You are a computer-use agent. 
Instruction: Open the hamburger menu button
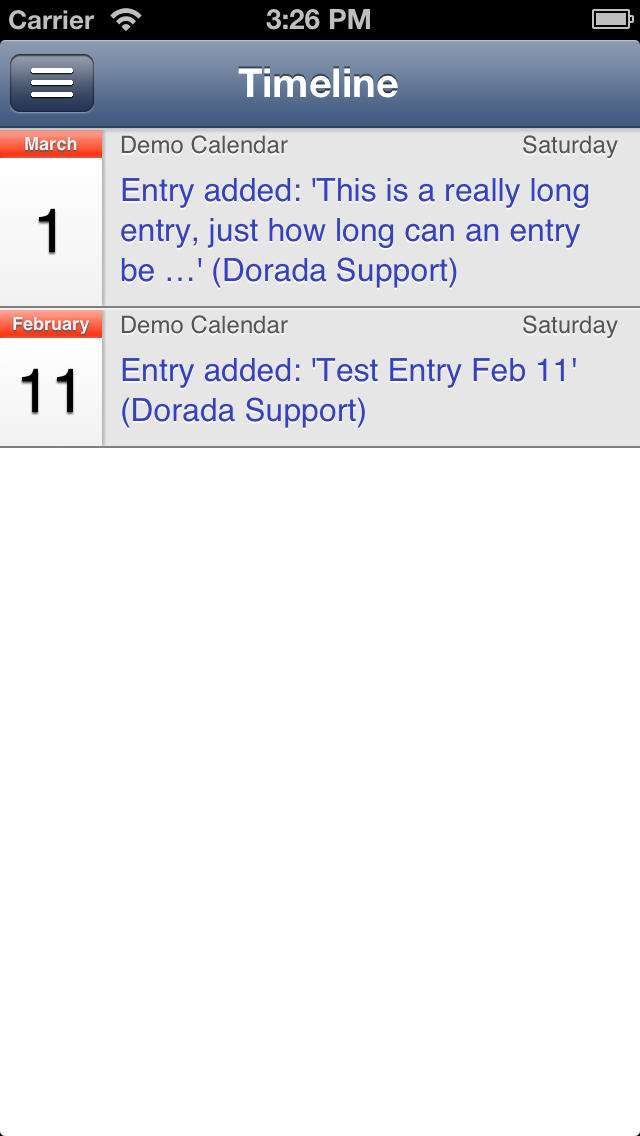point(51,83)
